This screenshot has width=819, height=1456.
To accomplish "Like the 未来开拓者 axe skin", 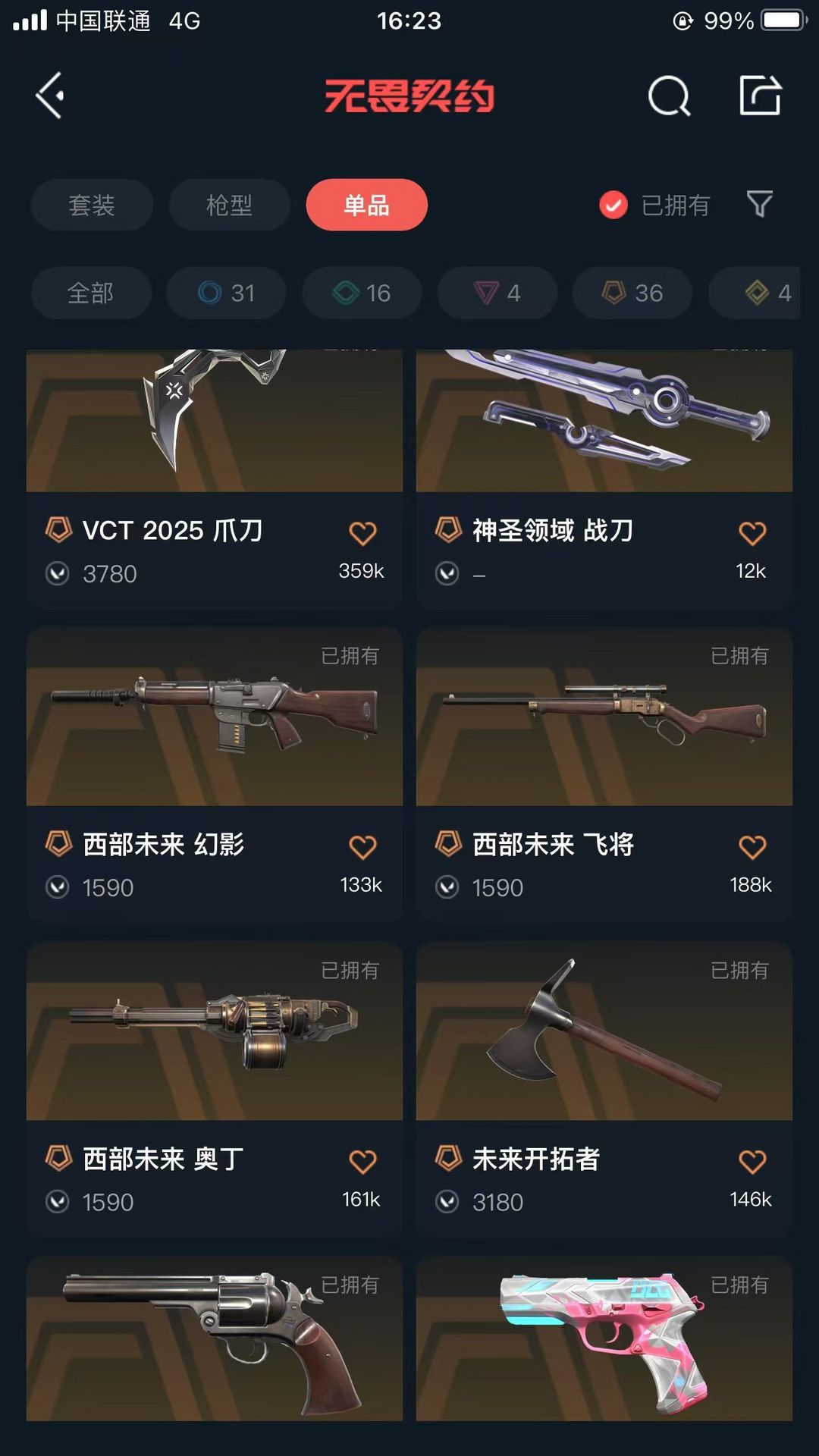I will (x=752, y=1162).
